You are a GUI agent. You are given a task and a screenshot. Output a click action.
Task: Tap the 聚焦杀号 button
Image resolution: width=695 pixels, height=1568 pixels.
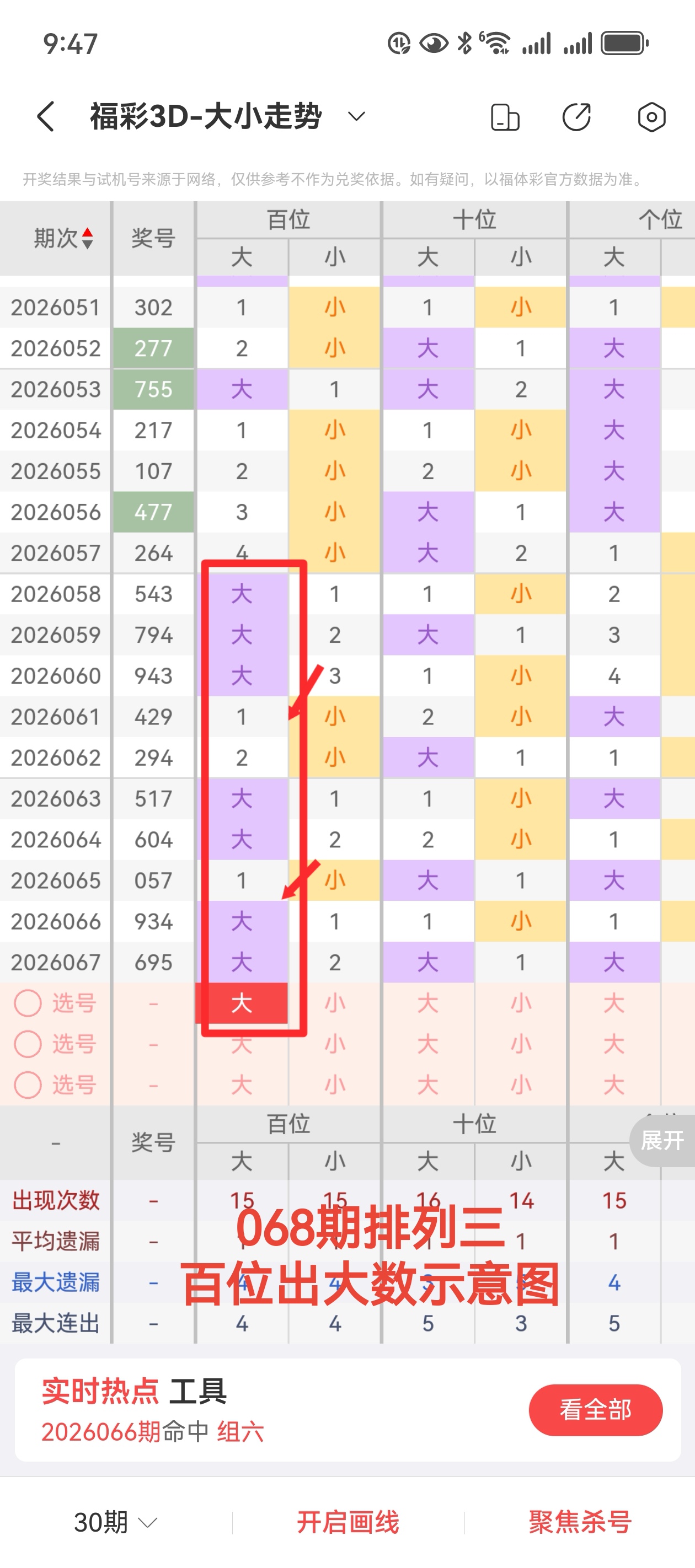click(x=579, y=1523)
